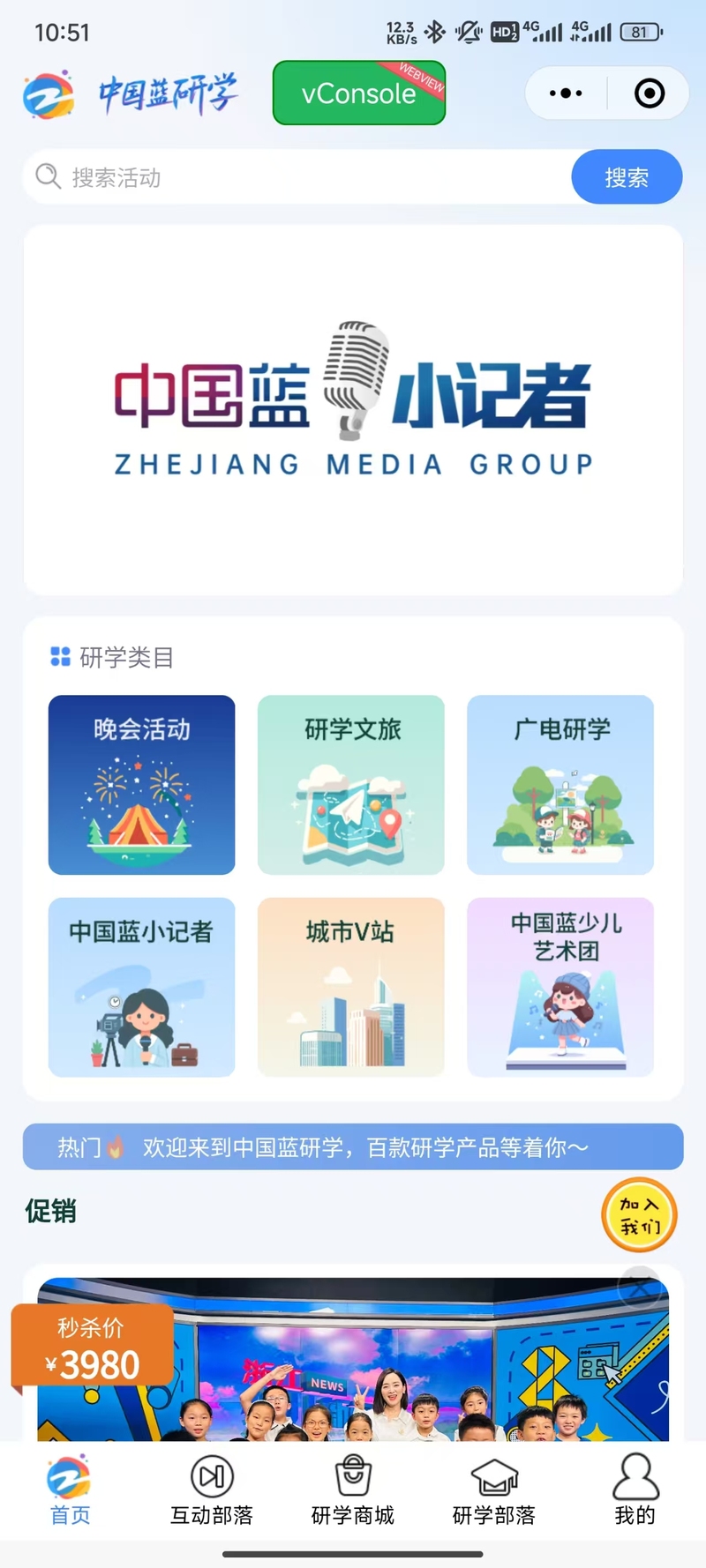Viewport: 706px width, 1568px height.
Task: View the 中国蓝少儿艺术团 category
Action: [560, 987]
